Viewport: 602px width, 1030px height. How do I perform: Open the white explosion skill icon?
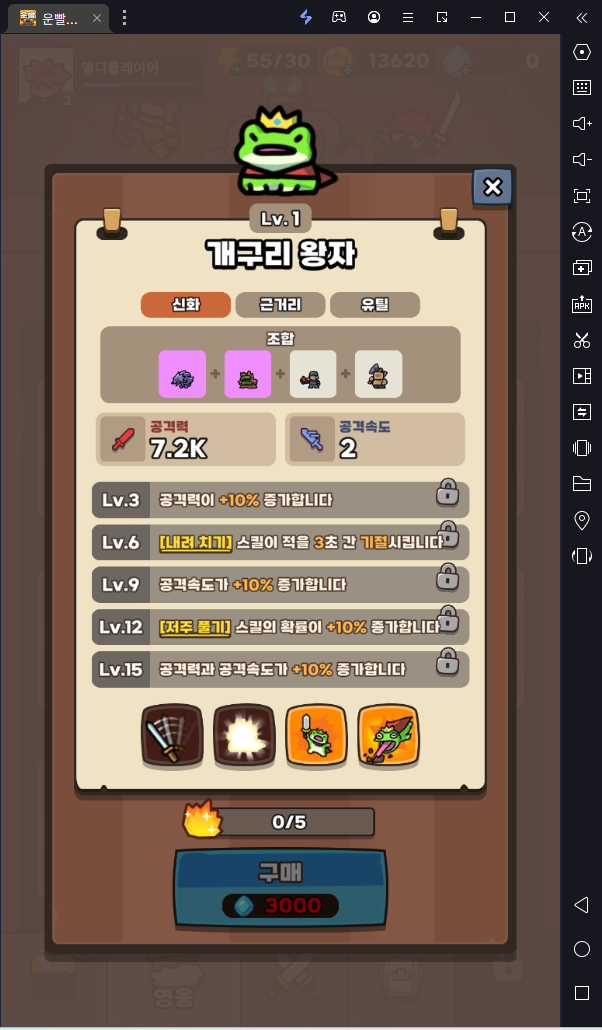point(244,736)
